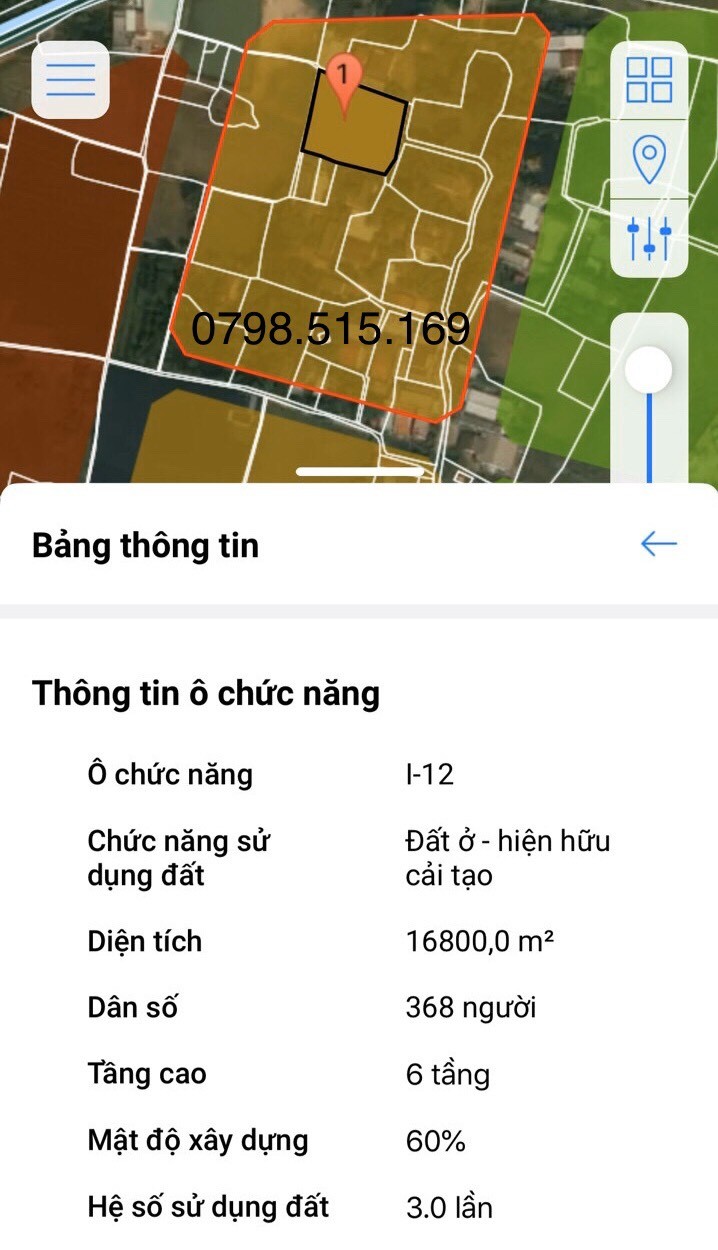
Task: Open the map adjustment settings
Action: (649, 238)
